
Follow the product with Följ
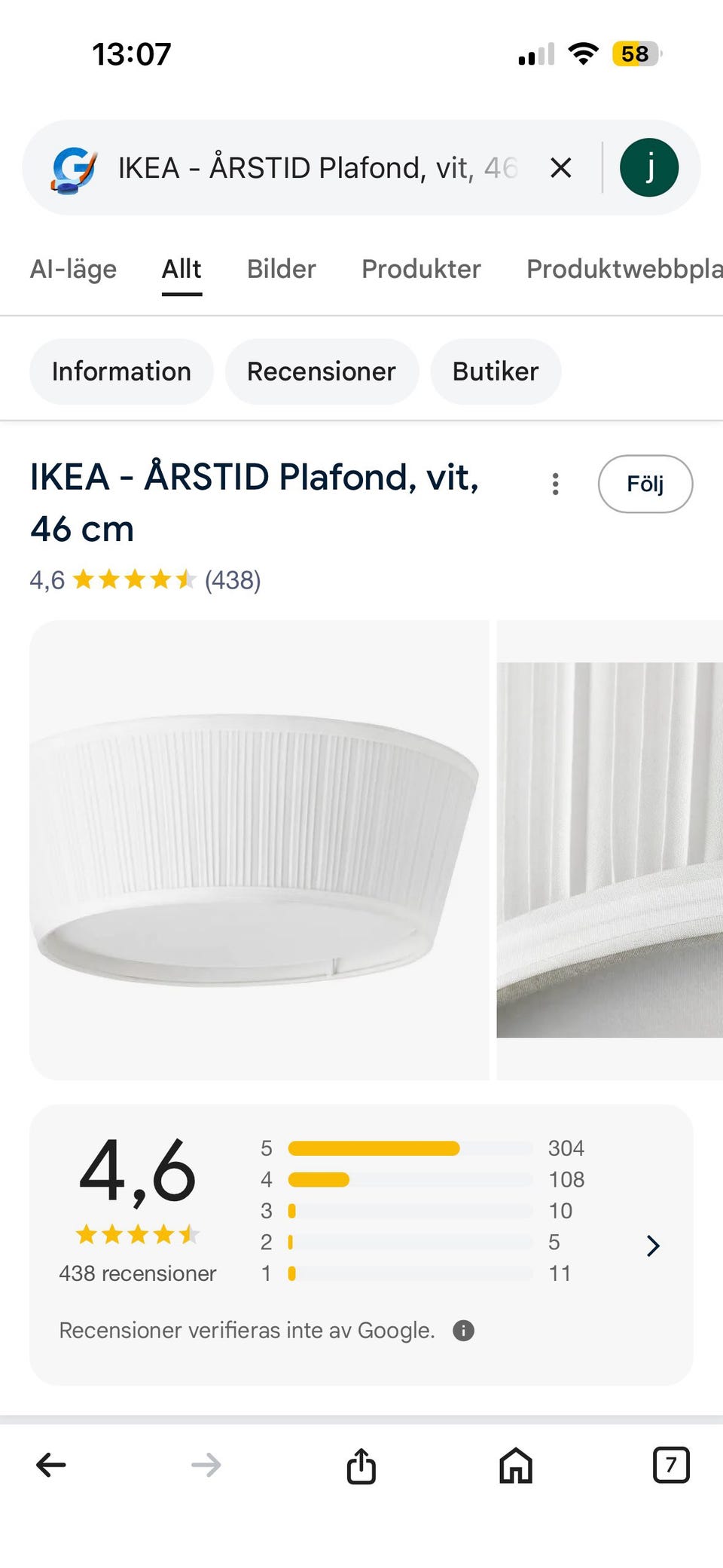(x=645, y=484)
